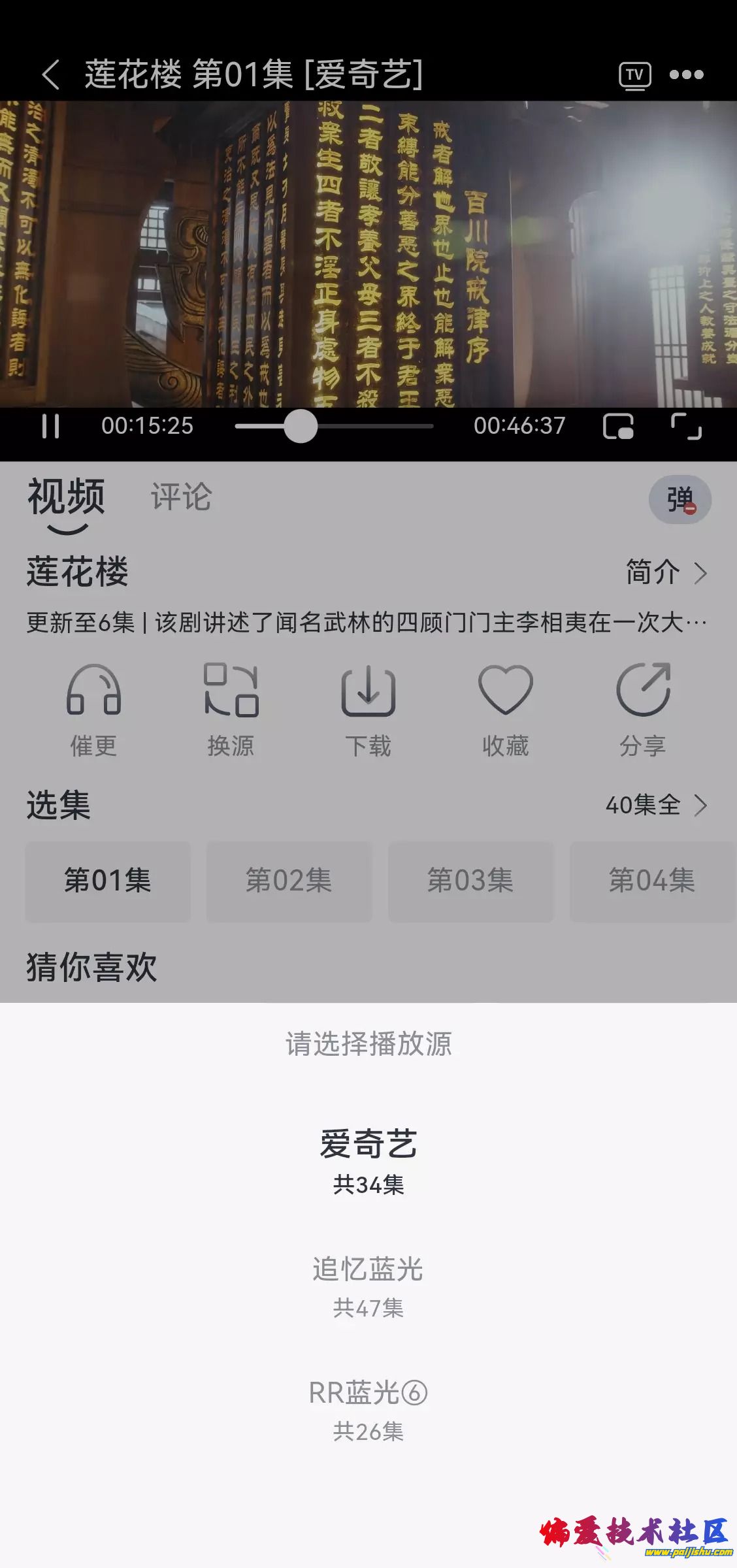737x1568 pixels.
Task: Play episode 第02集
Action: tap(289, 881)
